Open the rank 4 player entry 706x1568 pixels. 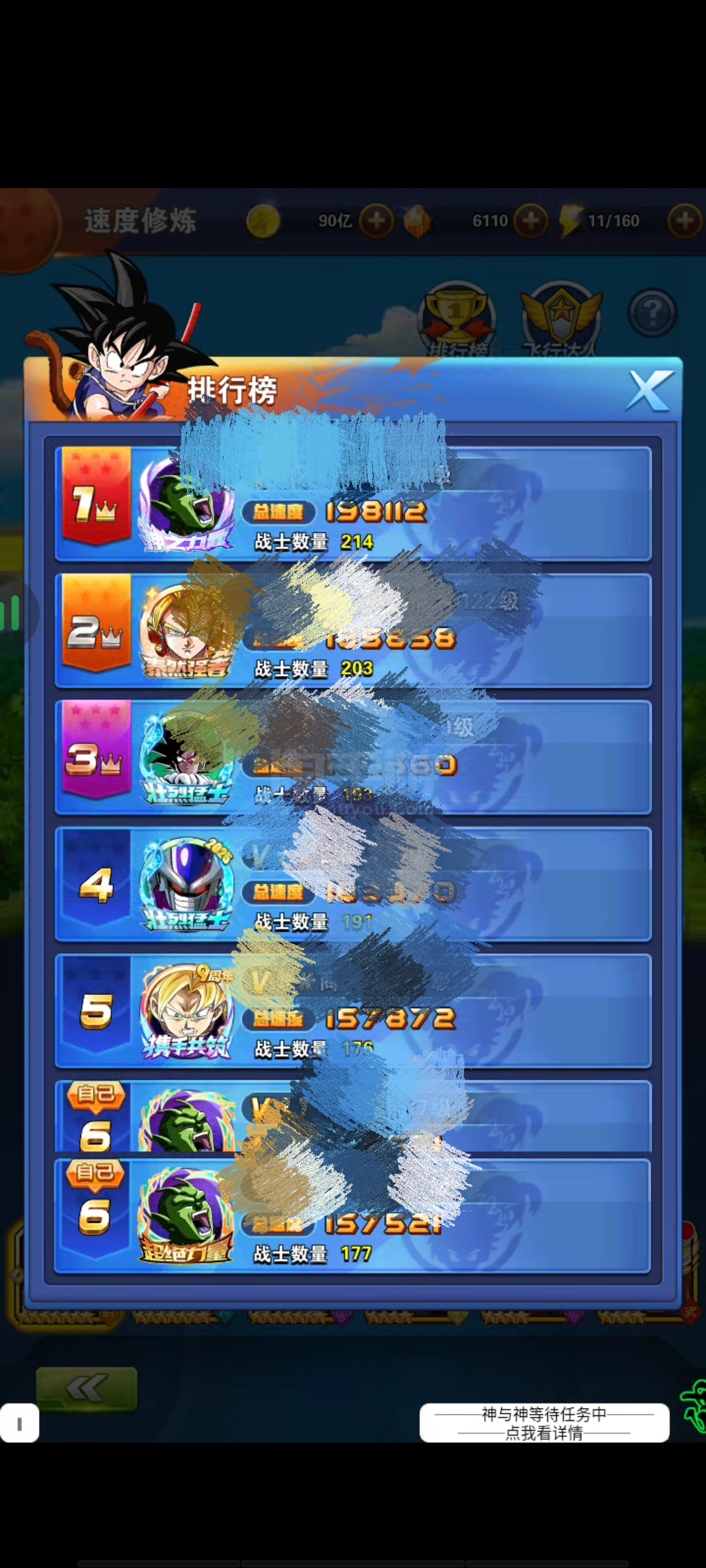click(353, 884)
